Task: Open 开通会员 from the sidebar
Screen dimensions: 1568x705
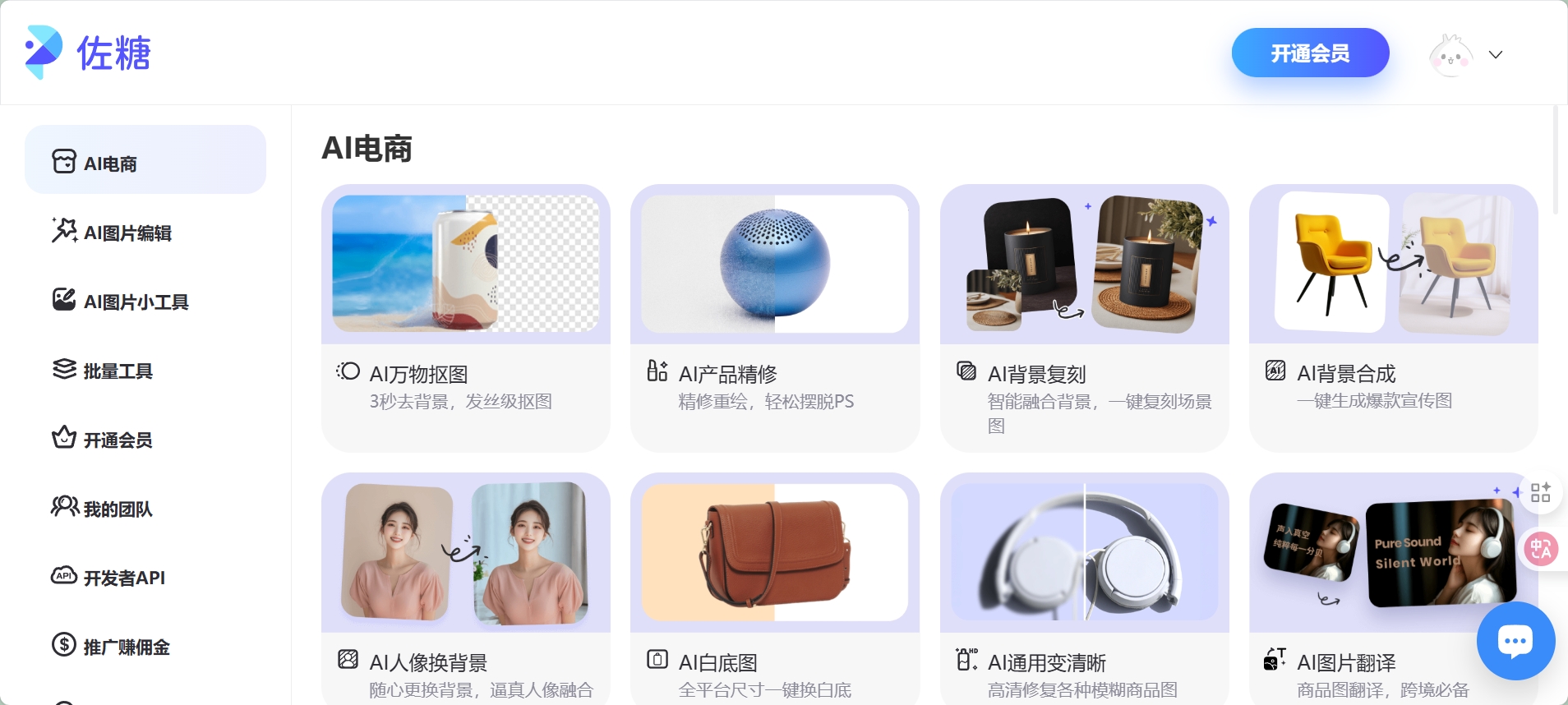Action: tap(118, 440)
